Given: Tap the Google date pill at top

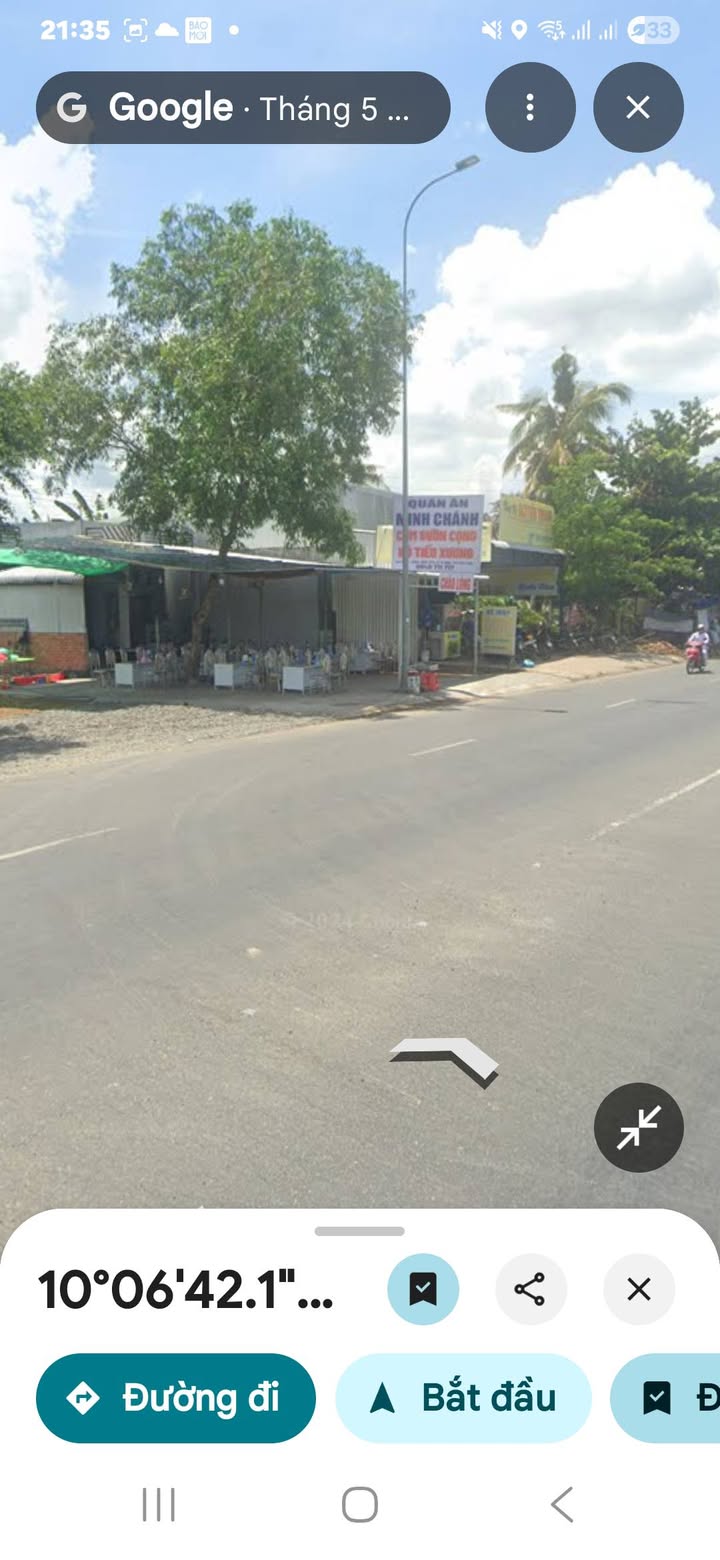Looking at the screenshot, I should pos(243,108).
